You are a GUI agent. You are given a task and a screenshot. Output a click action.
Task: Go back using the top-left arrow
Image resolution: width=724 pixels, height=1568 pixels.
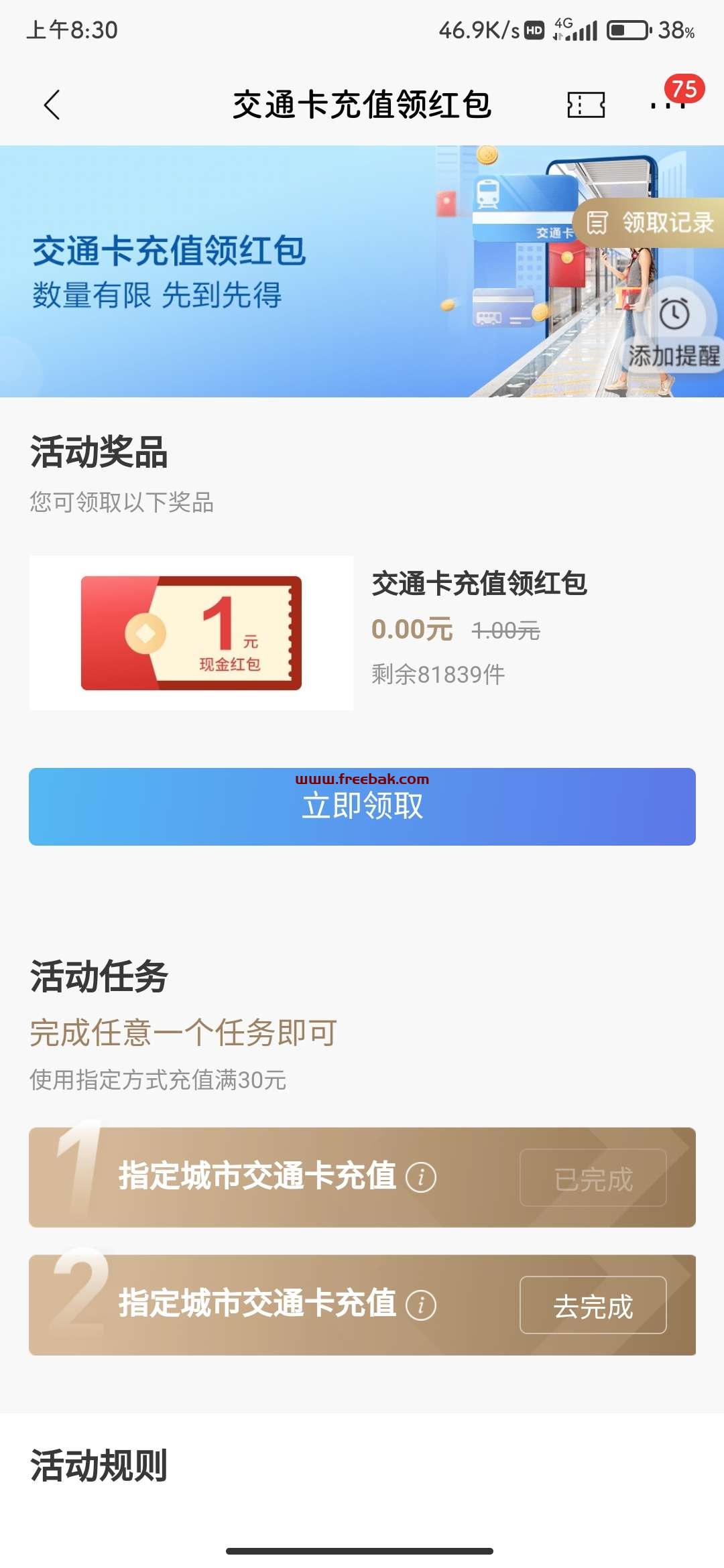point(52,105)
